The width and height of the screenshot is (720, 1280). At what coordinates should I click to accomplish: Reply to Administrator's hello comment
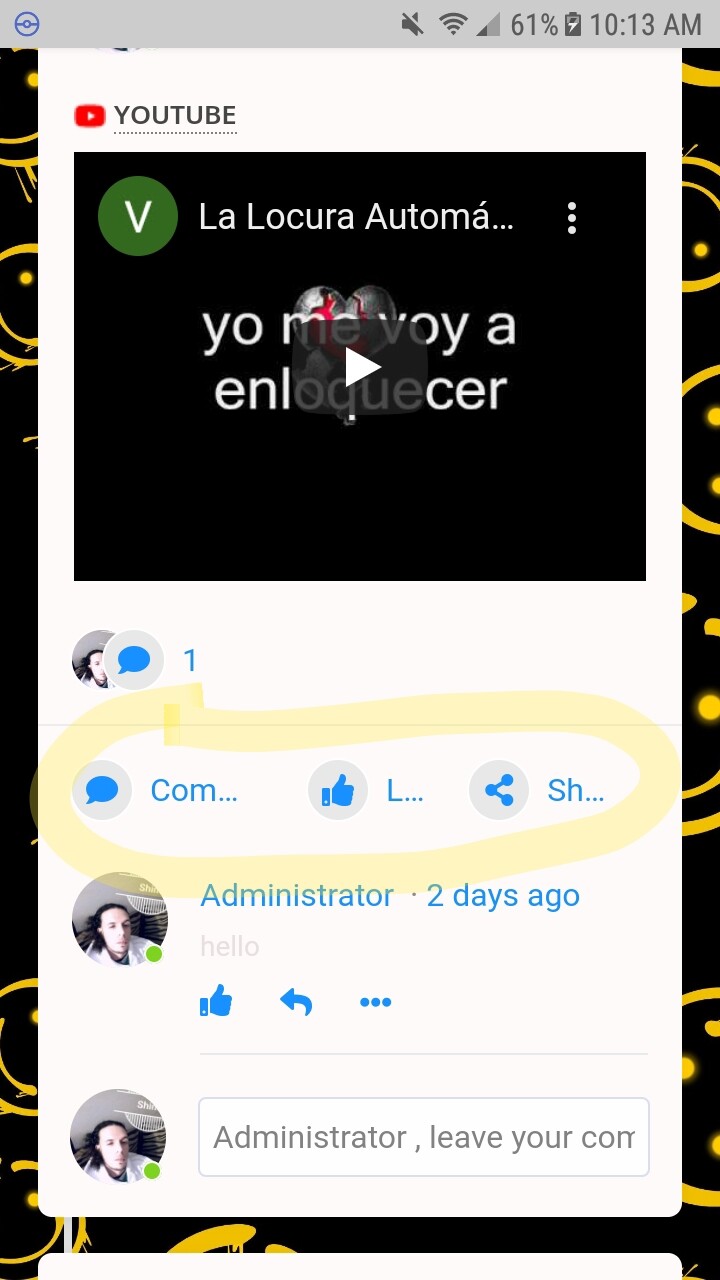pyautogui.click(x=296, y=1001)
